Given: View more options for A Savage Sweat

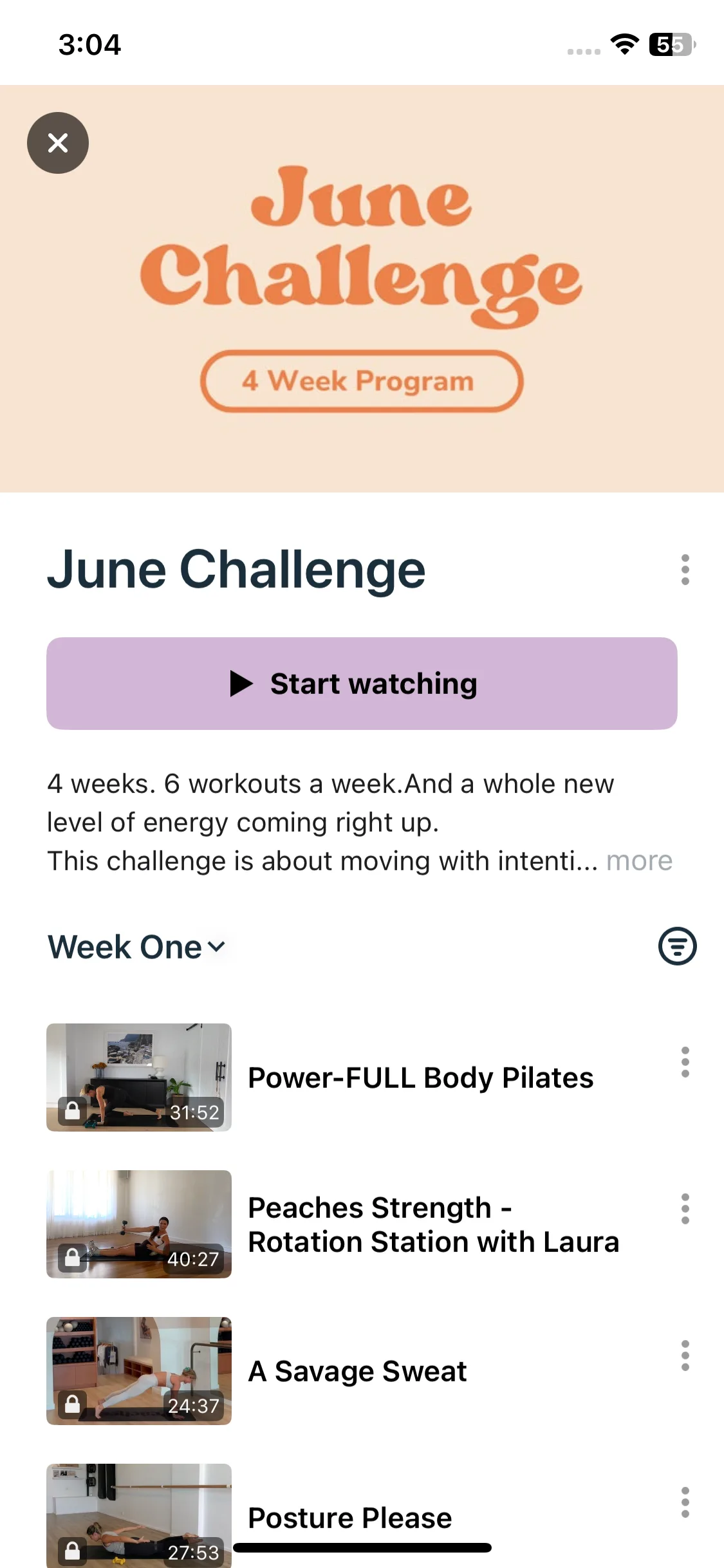Looking at the screenshot, I should click(685, 1356).
